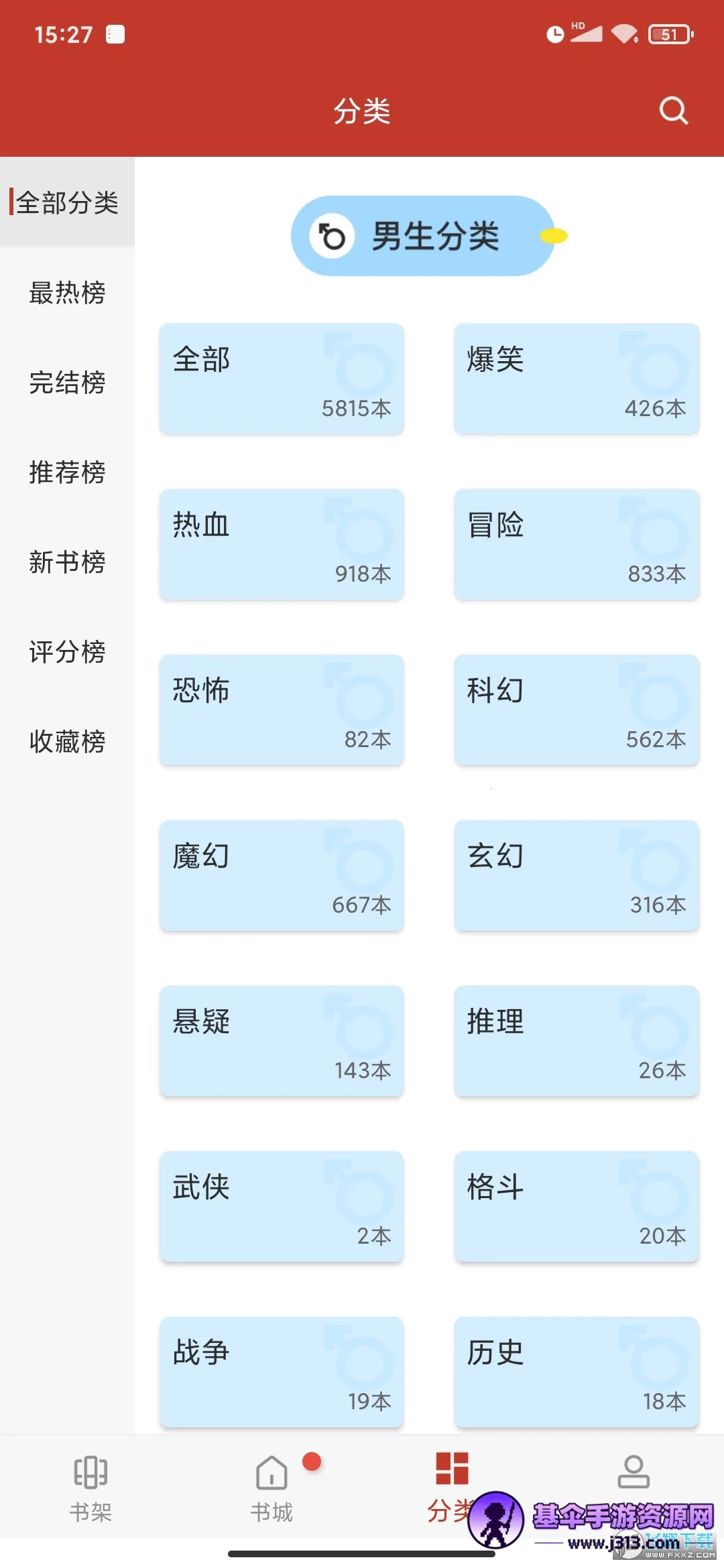
Task: Open the 热血 category card
Action: (x=282, y=545)
